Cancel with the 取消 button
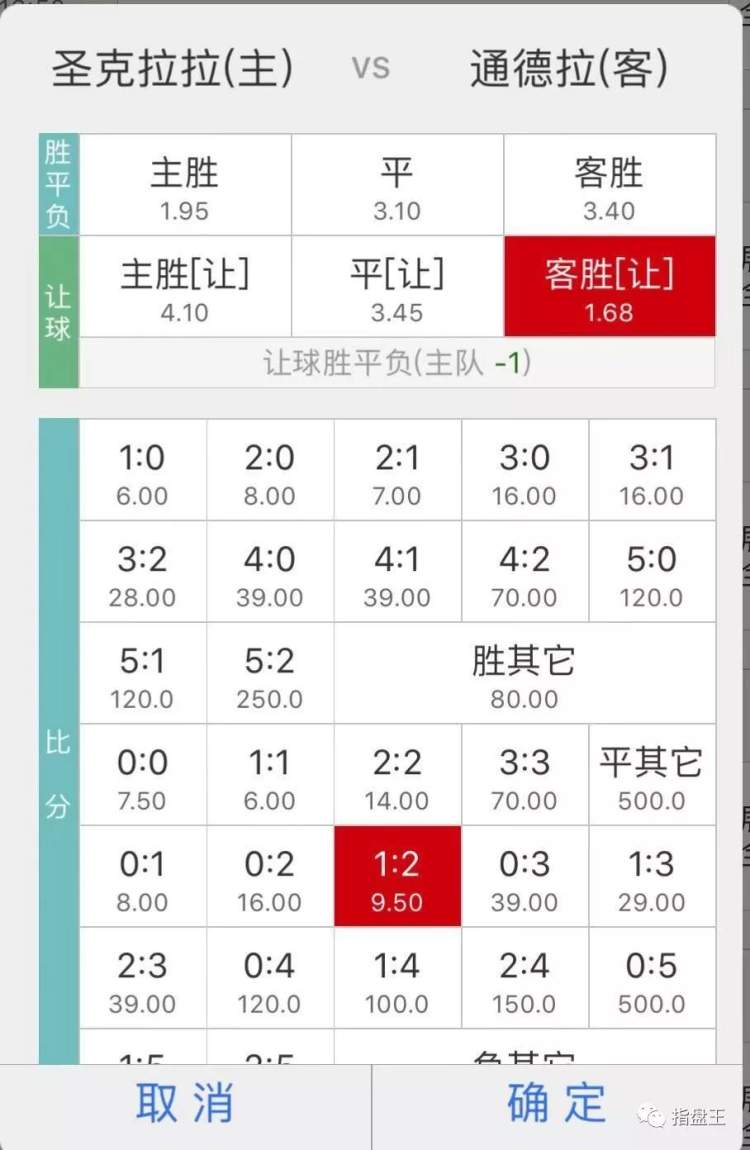 185,1103
